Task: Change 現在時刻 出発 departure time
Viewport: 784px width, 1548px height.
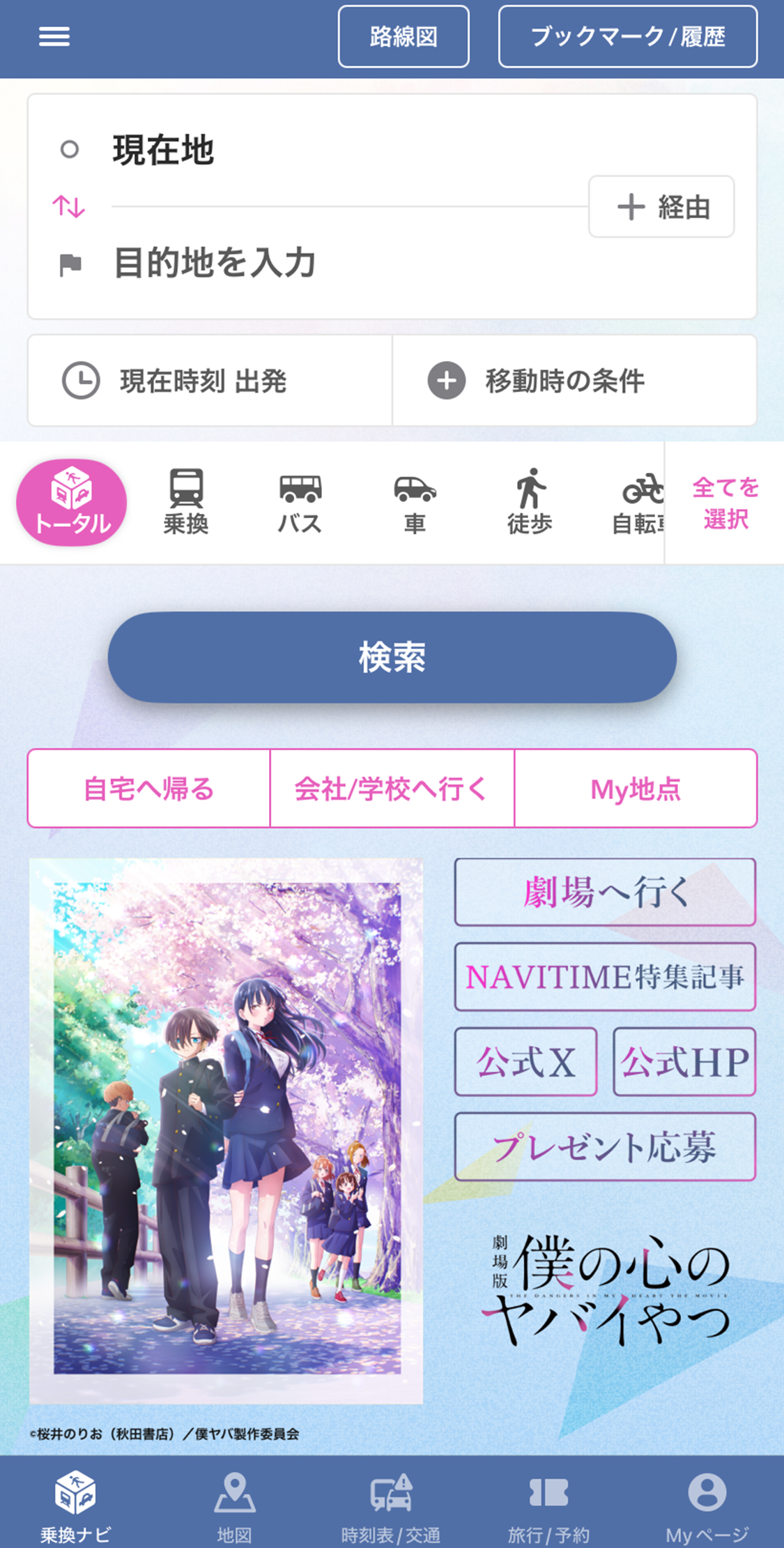Action: (209, 381)
